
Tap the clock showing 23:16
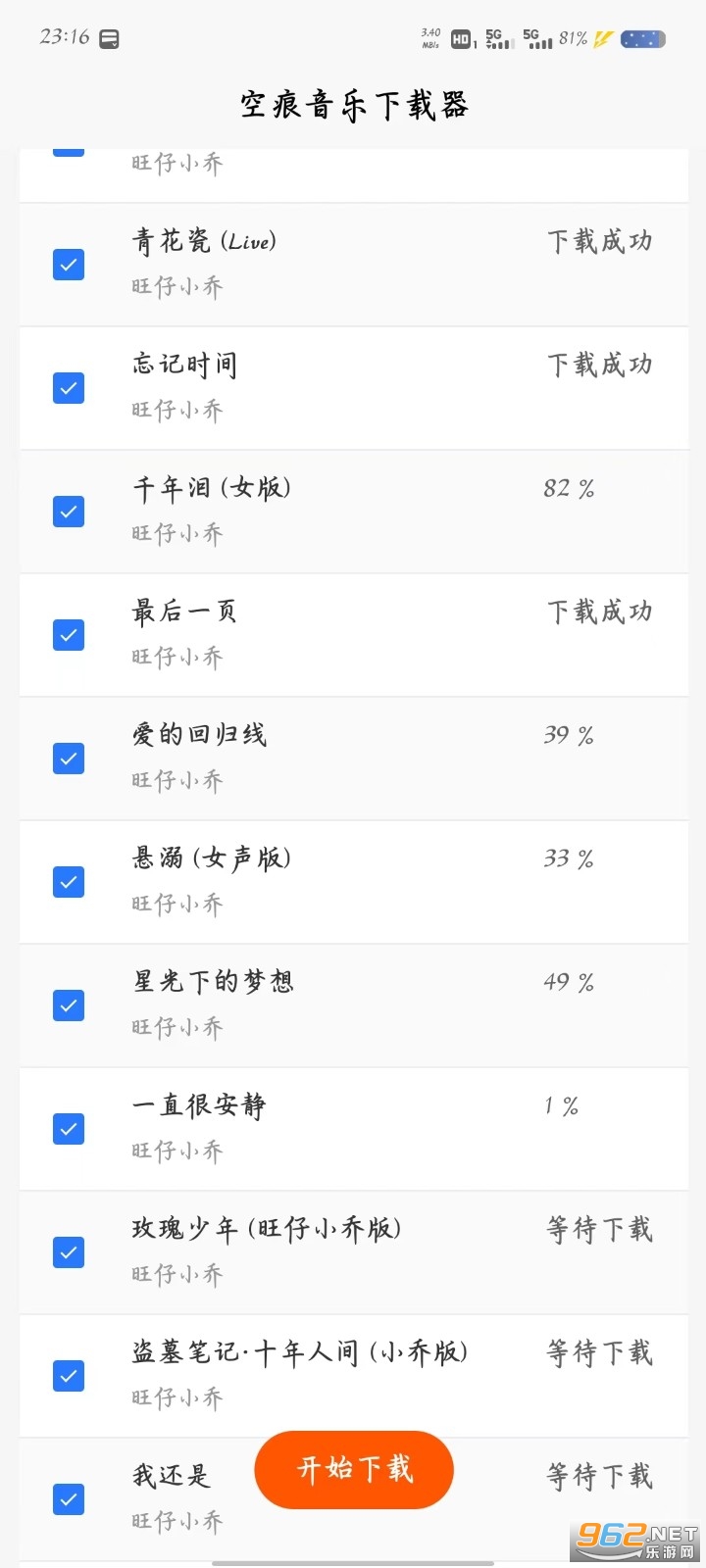[x=62, y=35]
